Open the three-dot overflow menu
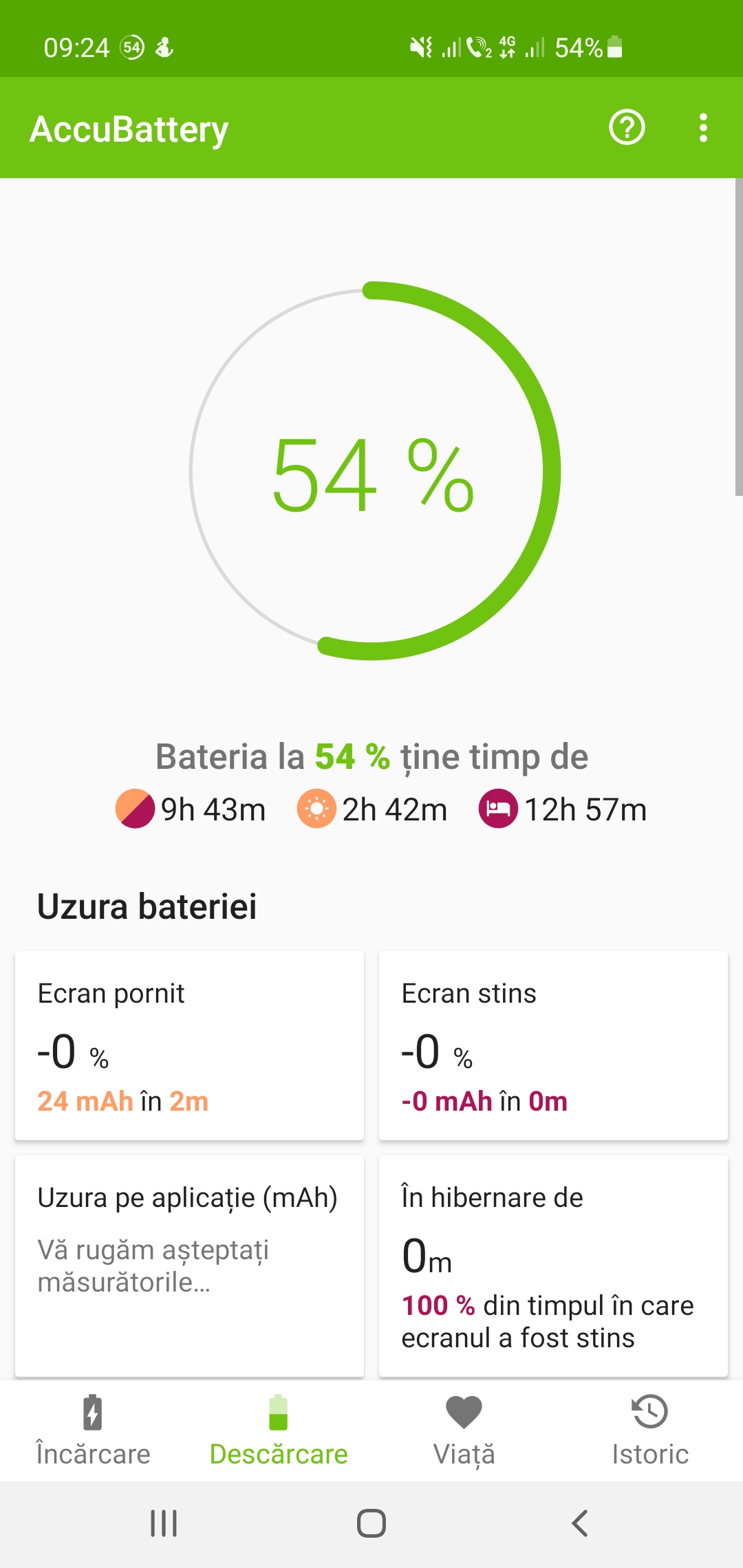This screenshot has height=1568, width=743. click(x=703, y=128)
